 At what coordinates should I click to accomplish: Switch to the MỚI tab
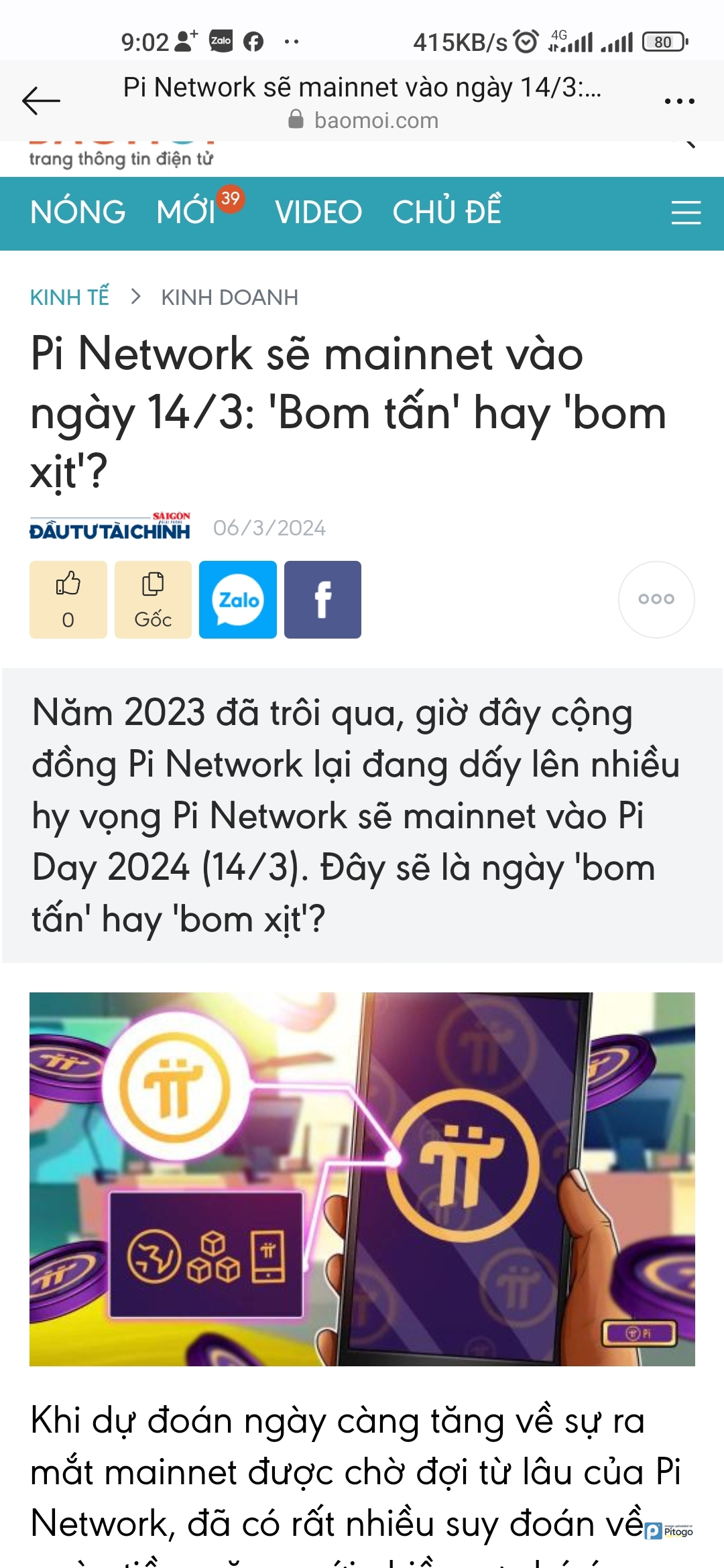tap(186, 212)
